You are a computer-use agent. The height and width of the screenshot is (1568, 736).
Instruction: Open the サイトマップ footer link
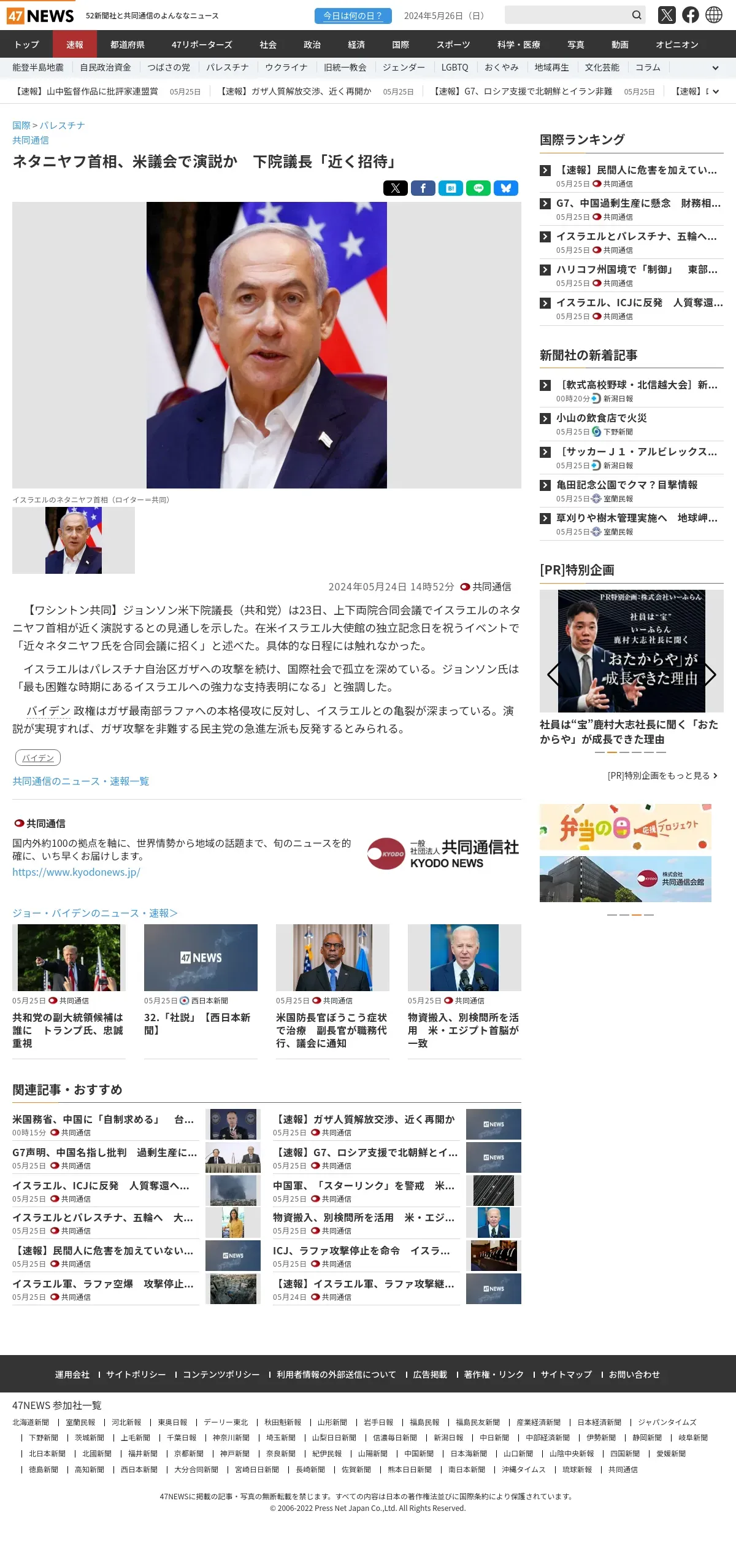(566, 1375)
